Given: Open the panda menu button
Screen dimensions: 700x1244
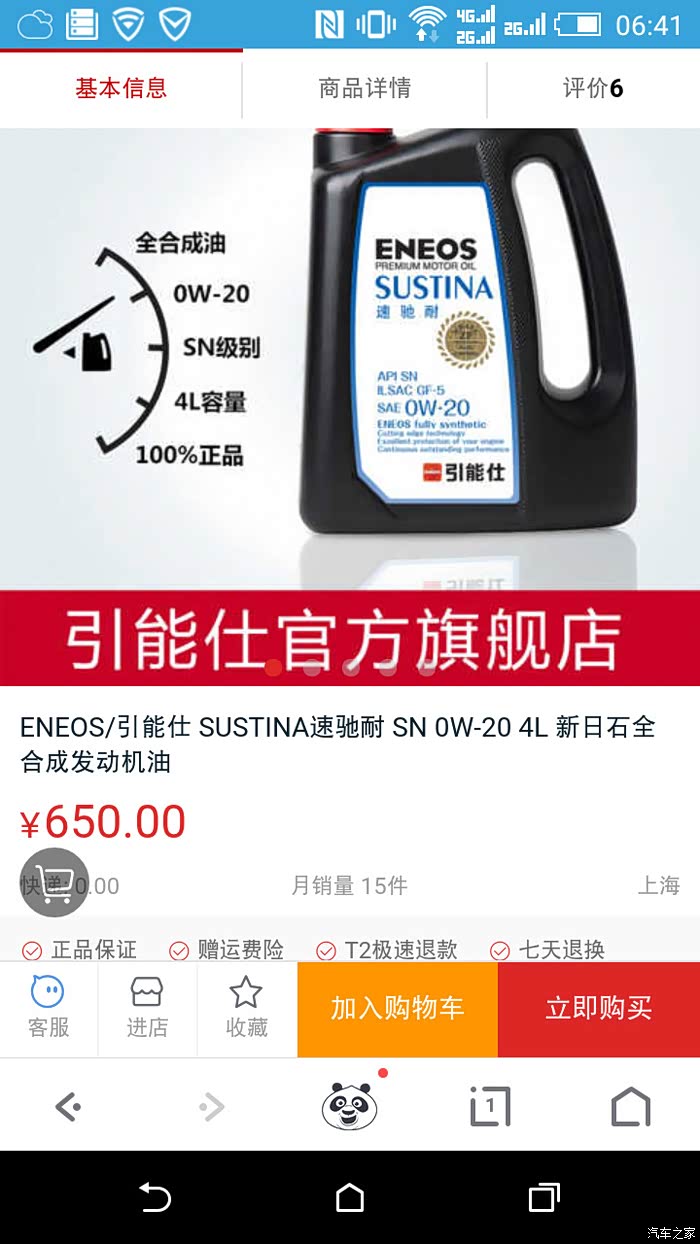Looking at the screenshot, I should pyautogui.click(x=350, y=1106).
